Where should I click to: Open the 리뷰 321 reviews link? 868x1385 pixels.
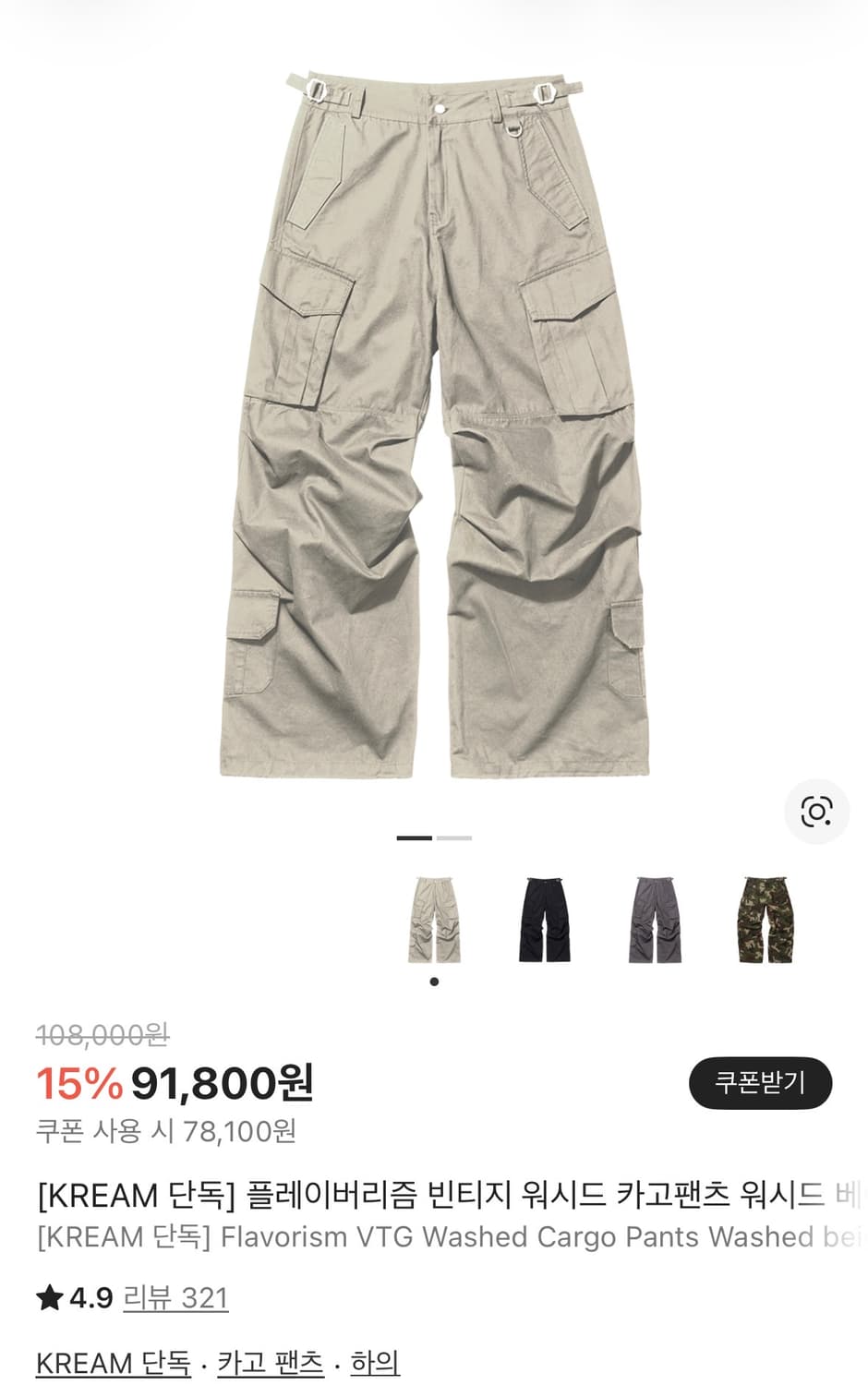click(175, 1297)
